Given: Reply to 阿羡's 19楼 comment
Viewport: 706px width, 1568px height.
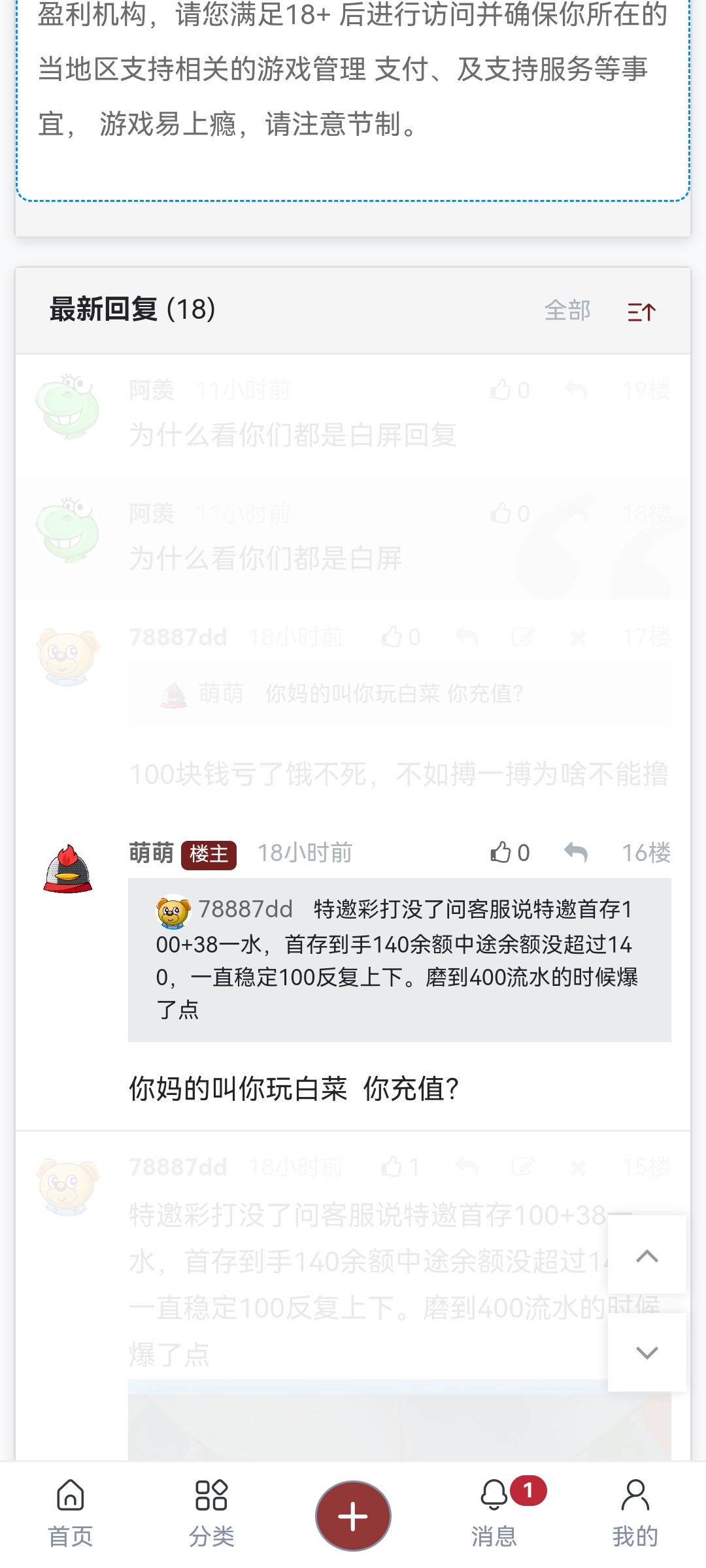Looking at the screenshot, I should pos(575,390).
